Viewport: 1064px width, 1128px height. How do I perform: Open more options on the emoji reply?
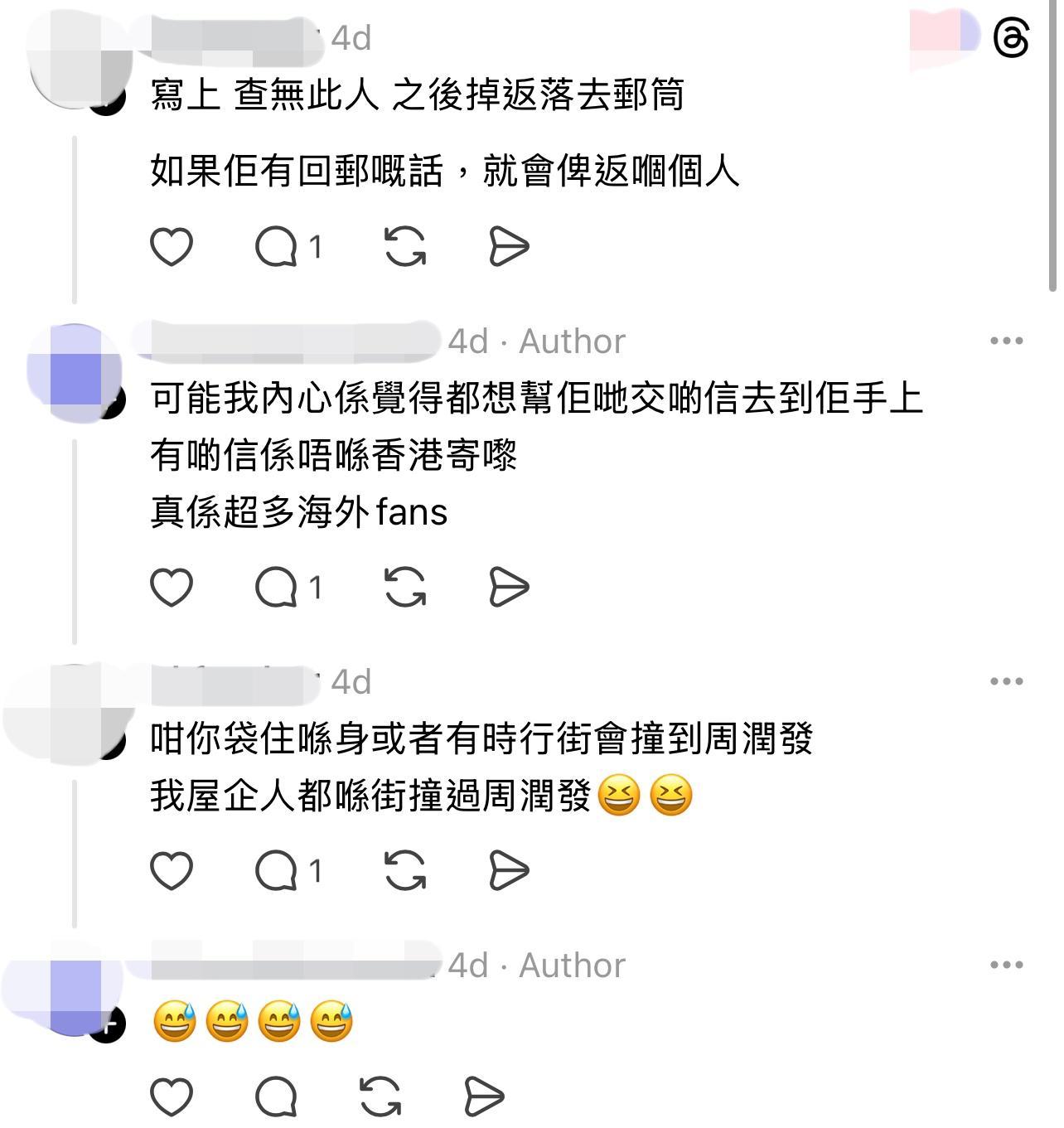pyautogui.click(x=1006, y=965)
